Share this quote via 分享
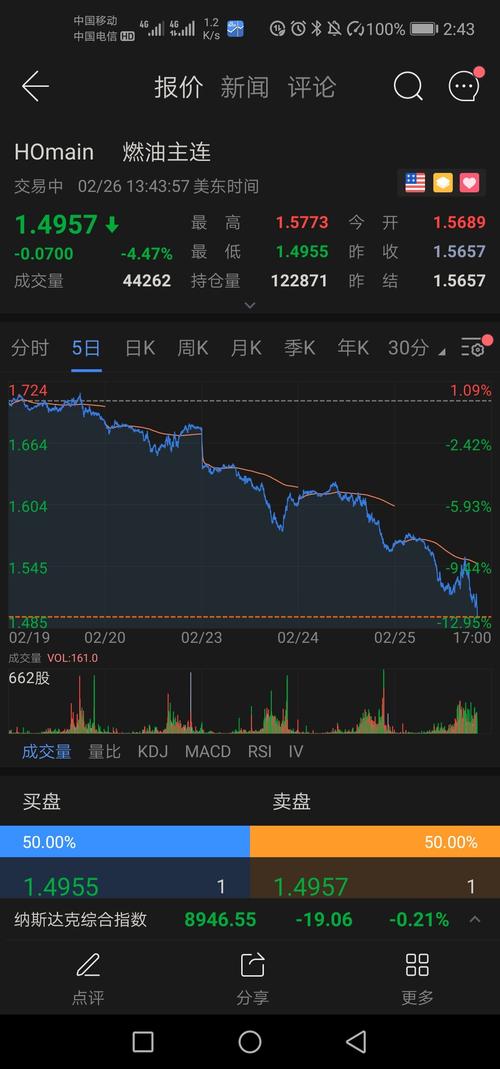Viewport: 500px width, 1069px height. pyautogui.click(x=252, y=980)
